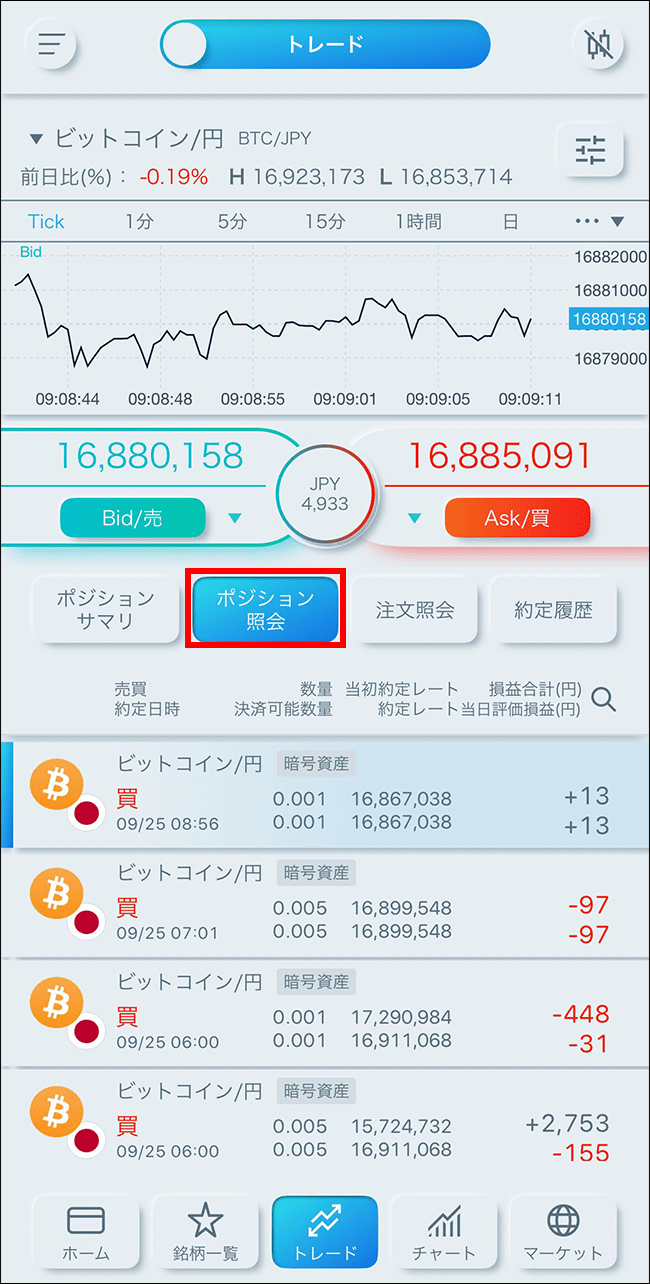Open 銘柄一覧 symbol list
This screenshot has width=650, height=1284.
pyautogui.click(x=205, y=1232)
